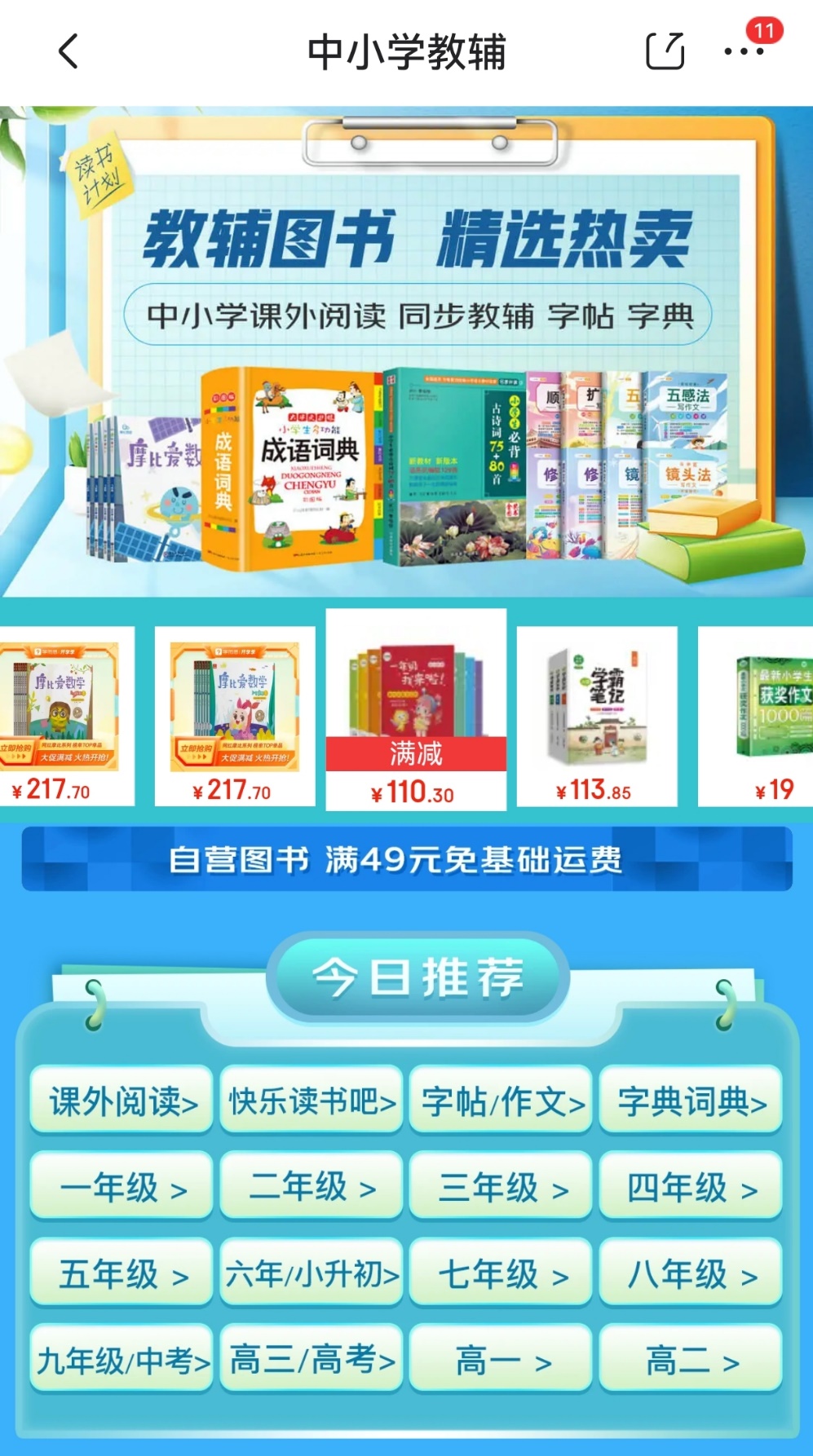Open 字典词典 category
813x1456 pixels.
691,1101
